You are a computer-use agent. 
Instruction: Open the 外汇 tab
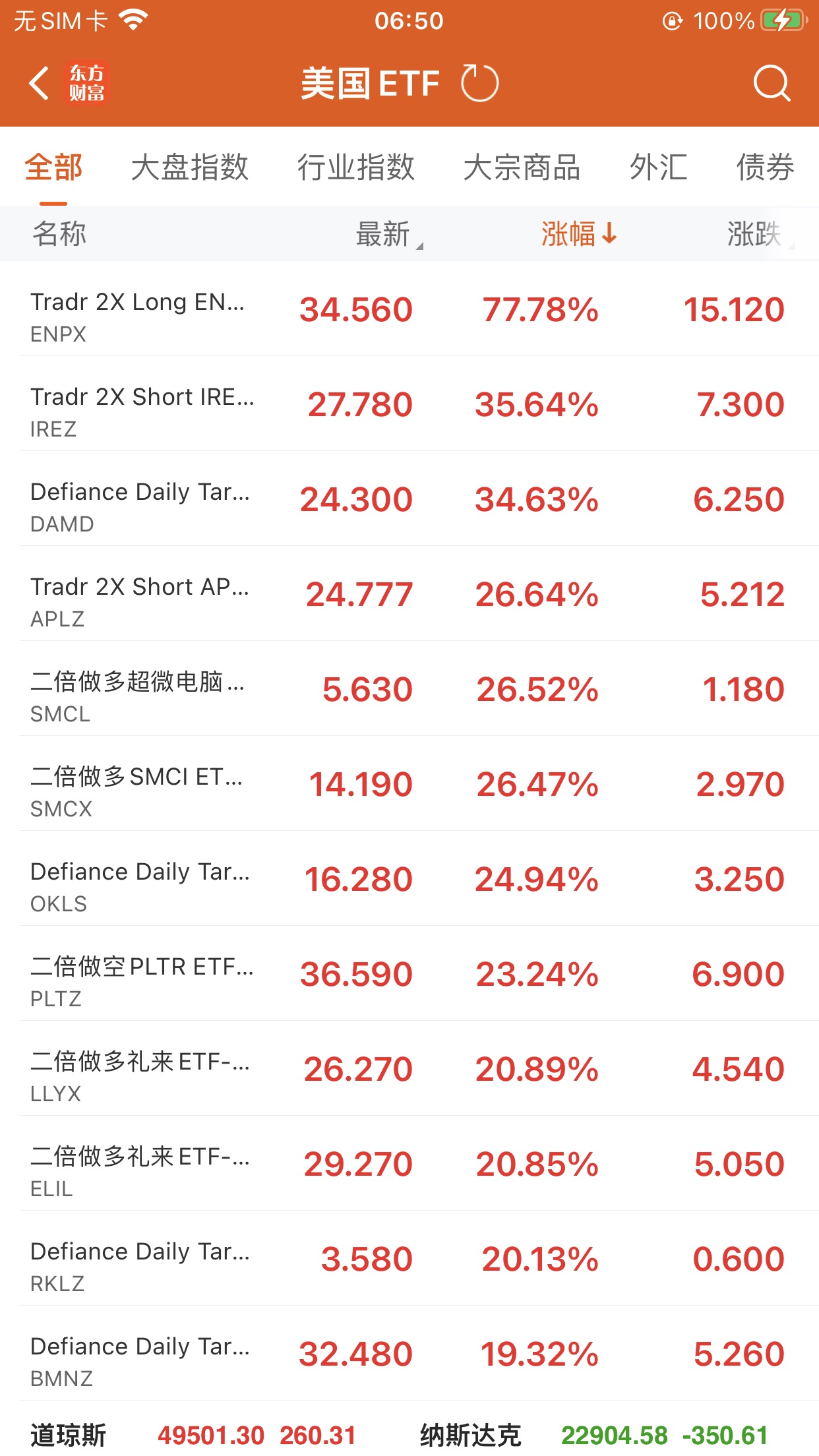pos(658,167)
